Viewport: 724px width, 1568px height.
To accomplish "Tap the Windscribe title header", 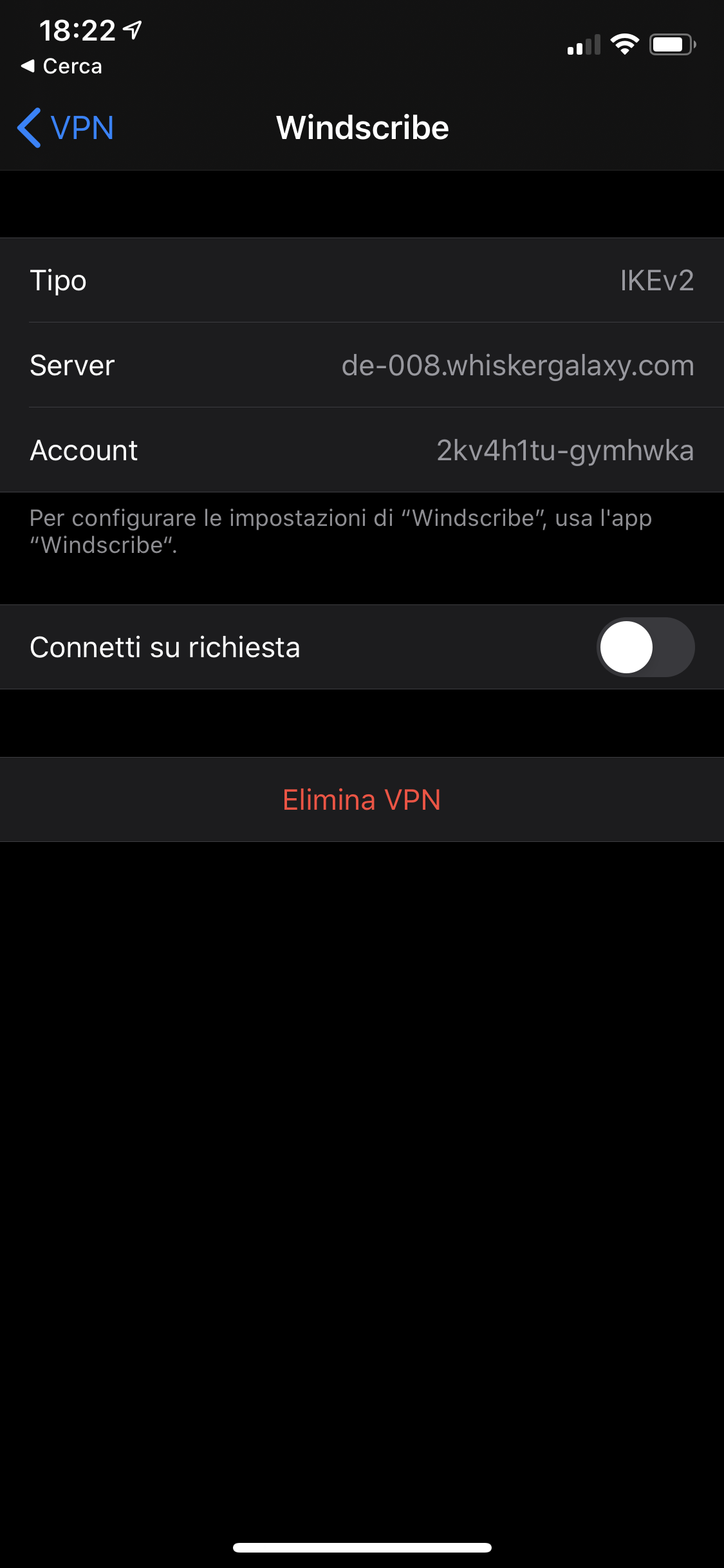I will tap(362, 127).
